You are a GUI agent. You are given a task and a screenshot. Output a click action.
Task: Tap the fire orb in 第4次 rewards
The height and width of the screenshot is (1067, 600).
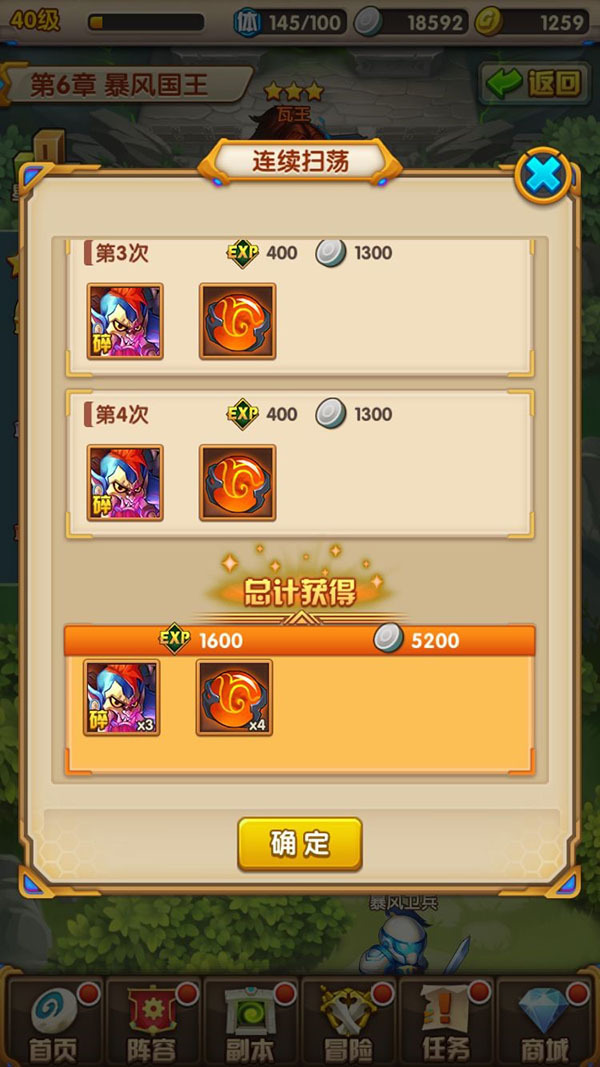[237, 483]
